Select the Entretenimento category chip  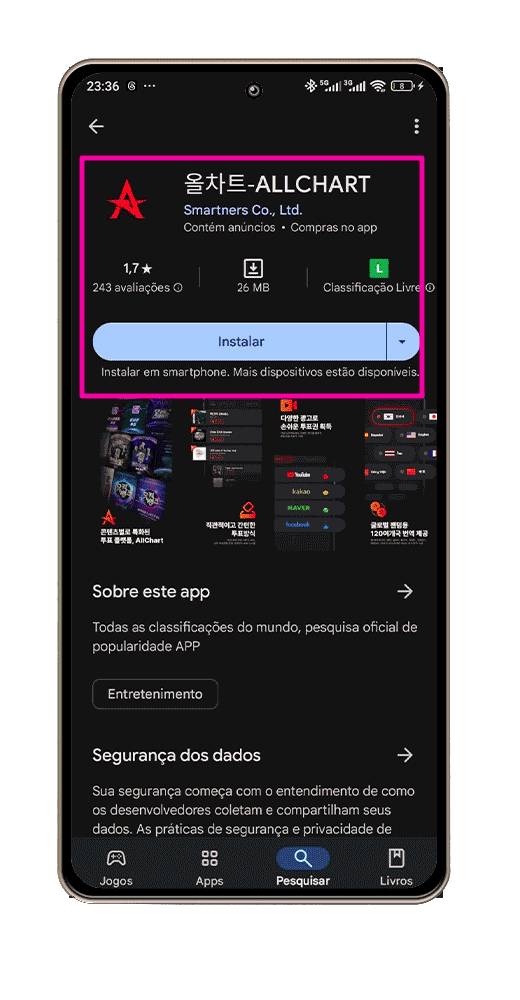click(155, 695)
